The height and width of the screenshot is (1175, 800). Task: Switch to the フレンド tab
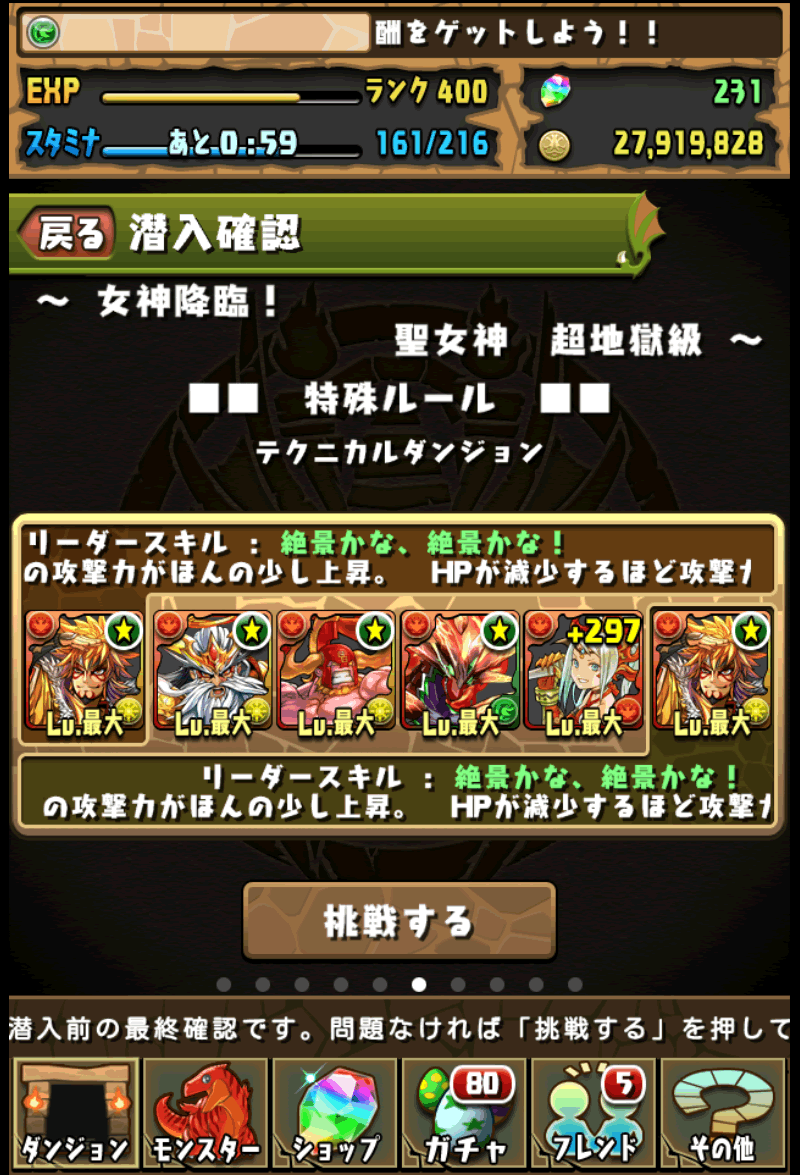pyautogui.click(x=594, y=1112)
